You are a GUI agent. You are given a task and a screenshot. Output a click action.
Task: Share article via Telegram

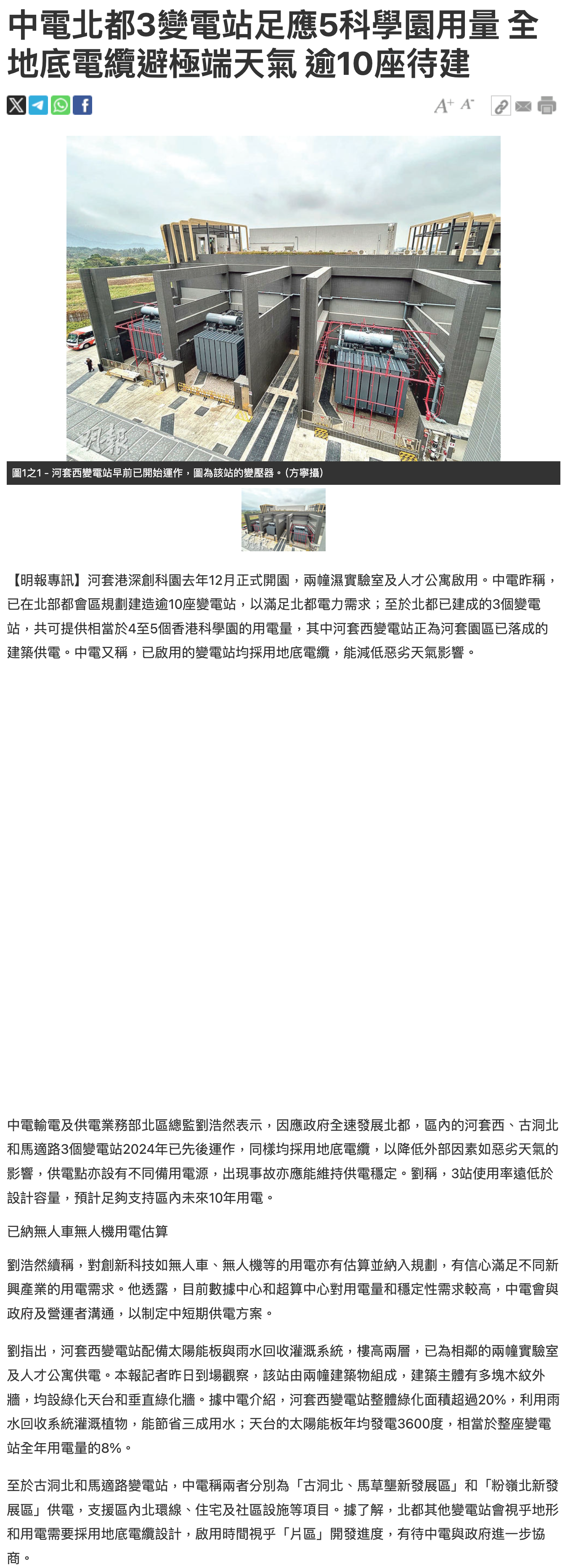(38, 105)
